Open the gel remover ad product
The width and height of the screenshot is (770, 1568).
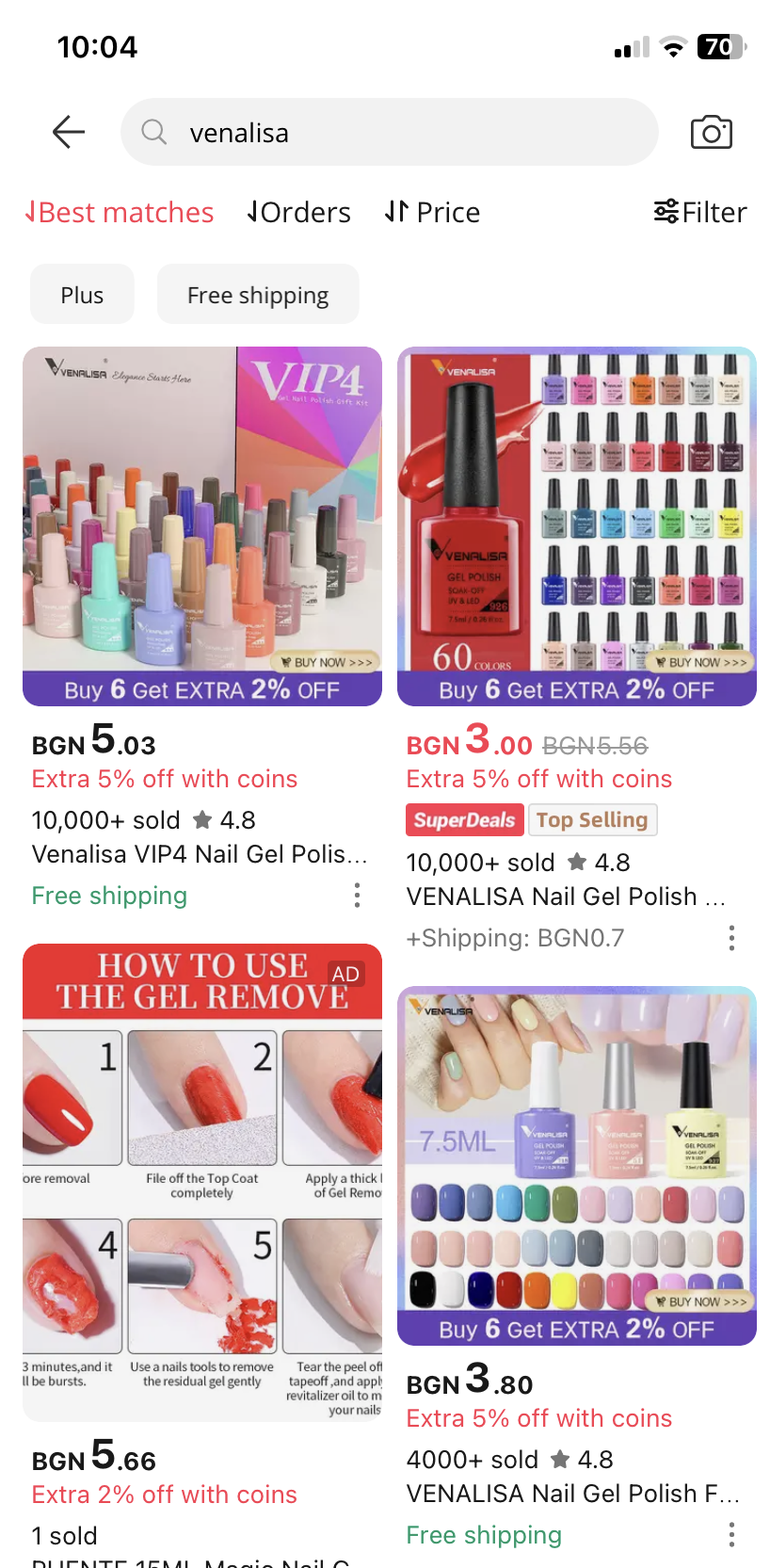coord(202,1182)
